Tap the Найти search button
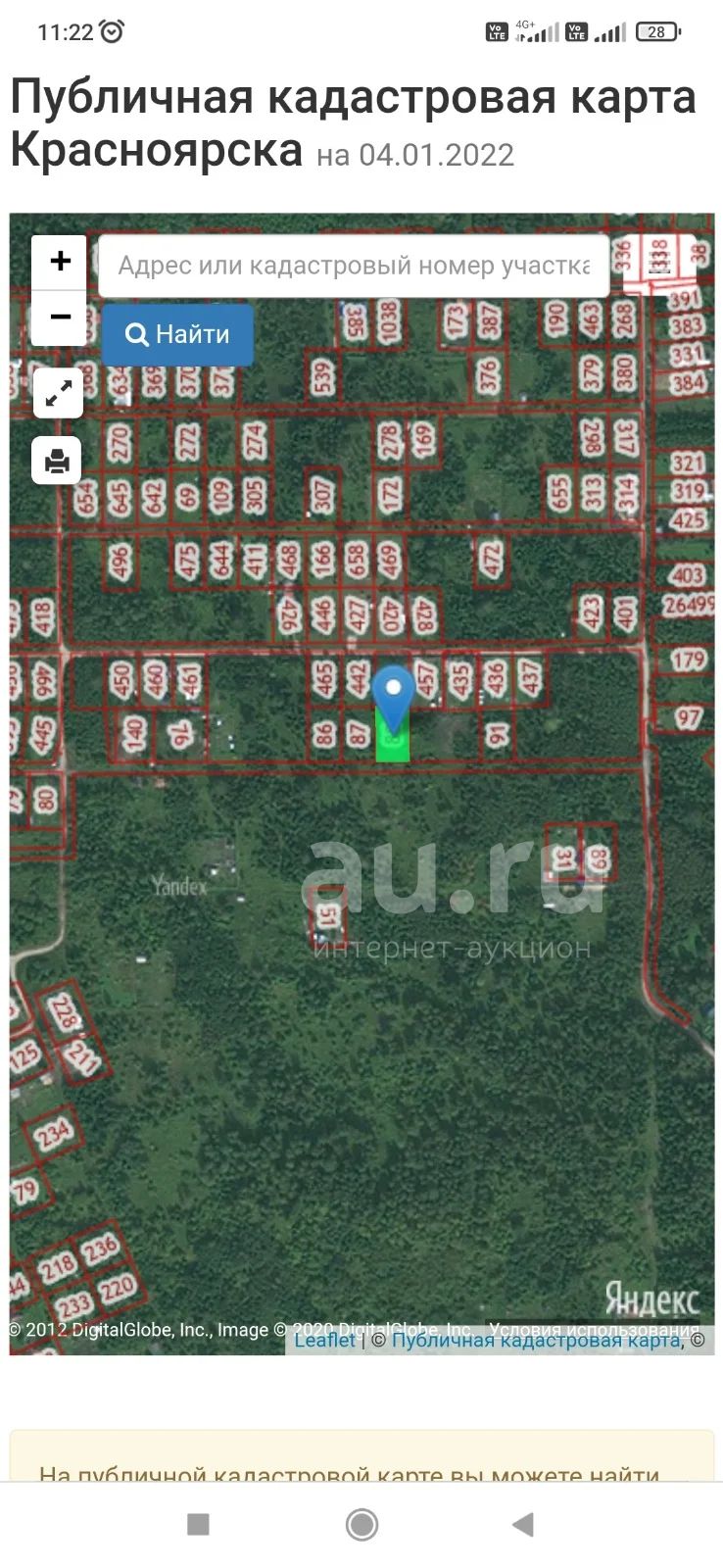Screen dimensions: 723x1568 [x=177, y=334]
